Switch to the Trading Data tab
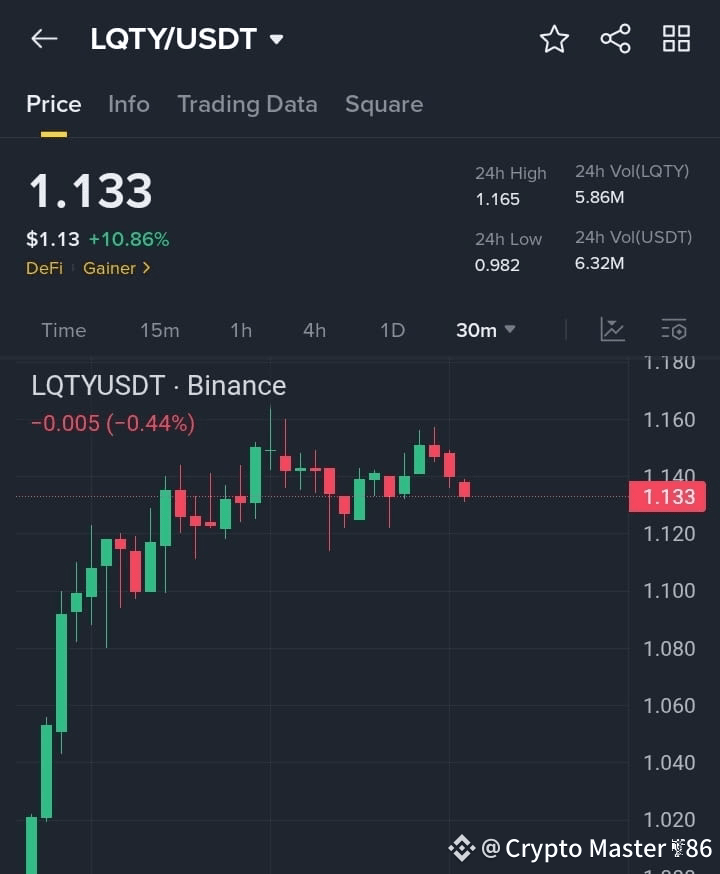 point(247,104)
